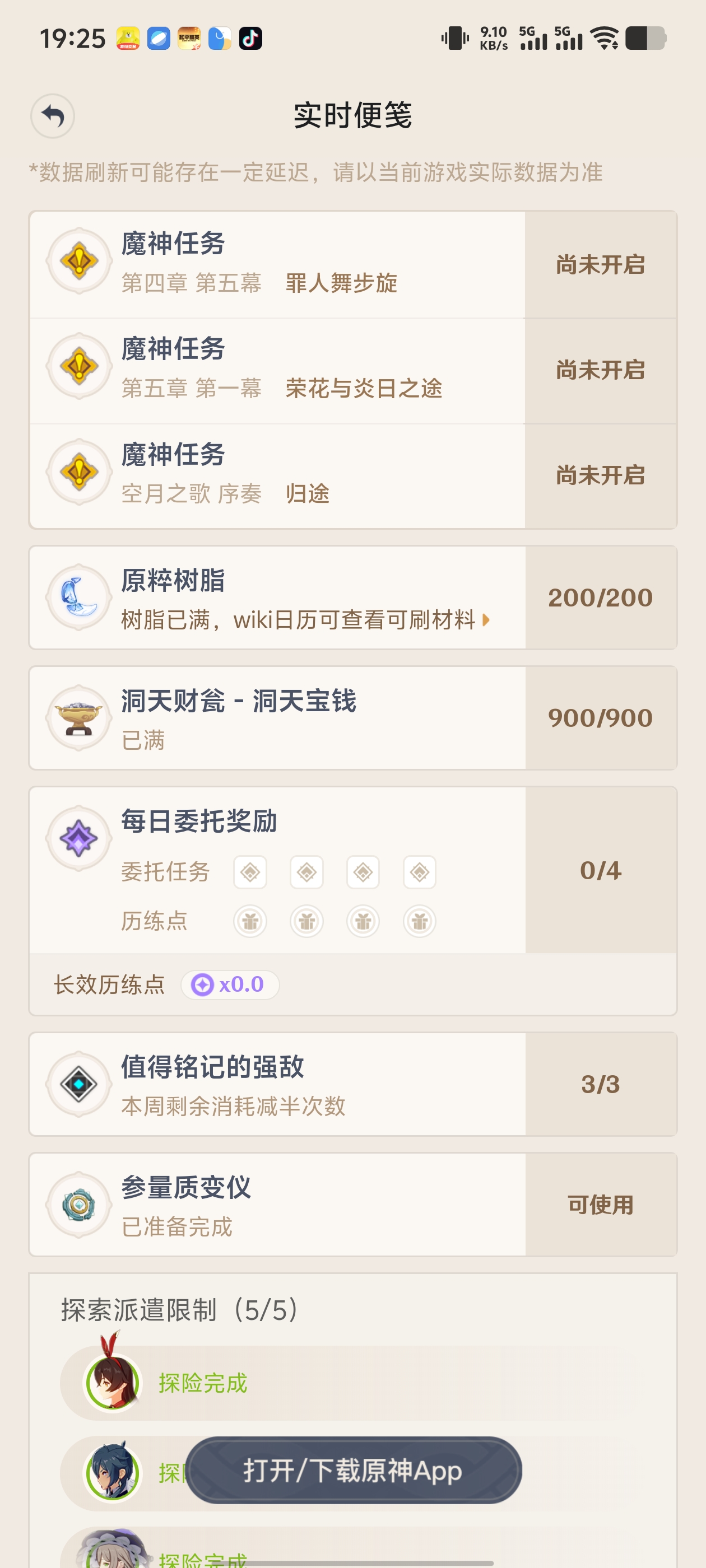
Task: Click the 值得铭记的强敌 weekly boss icon
Action: tap(78, 1085)
